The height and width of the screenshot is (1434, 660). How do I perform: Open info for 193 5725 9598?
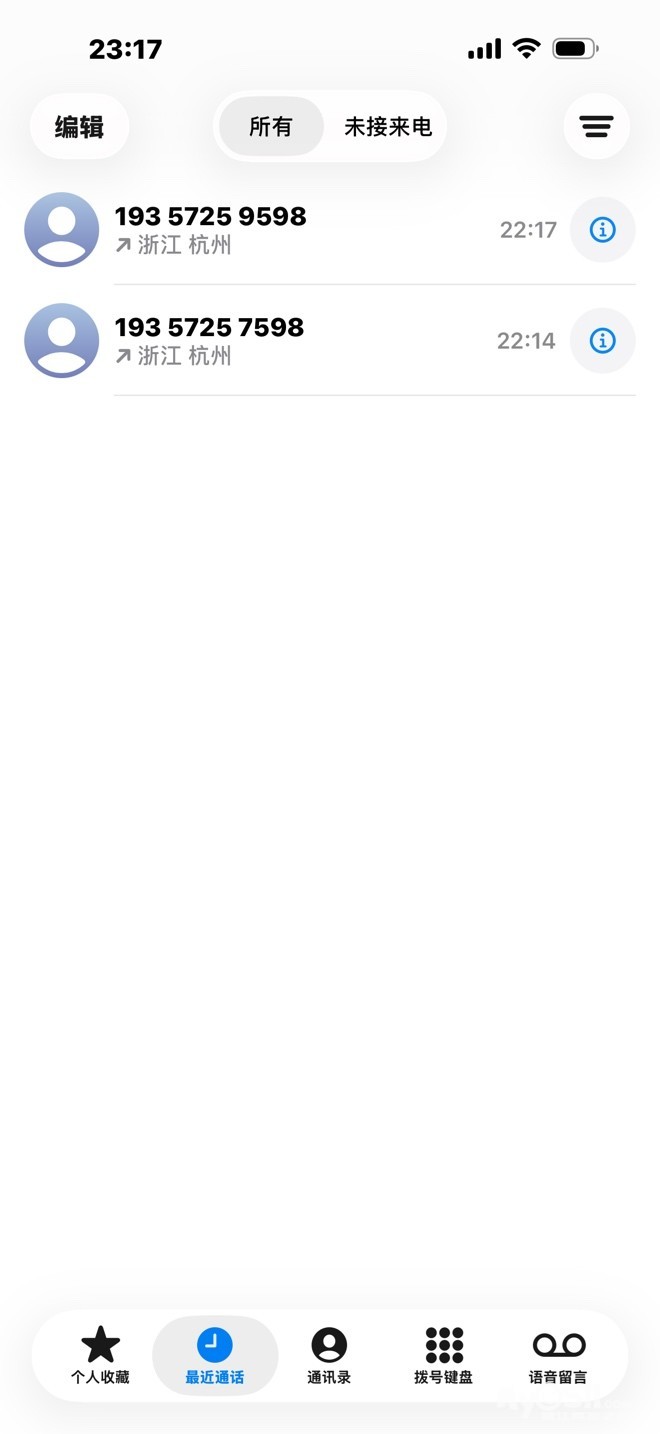point(602,230)
